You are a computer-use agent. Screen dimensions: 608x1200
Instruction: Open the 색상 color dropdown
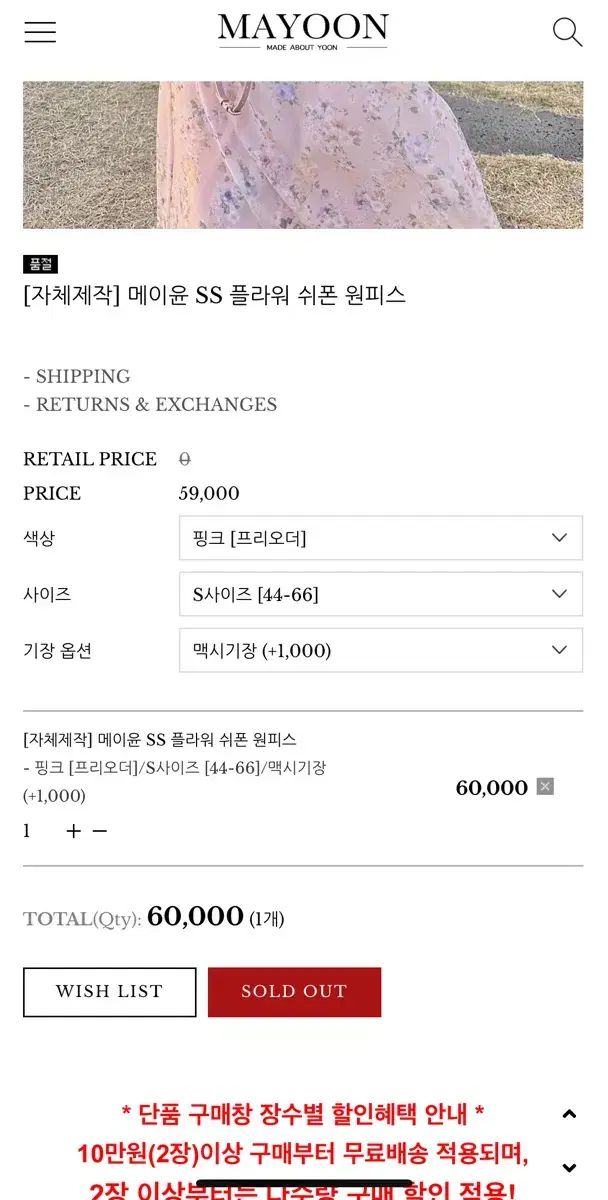click(380, 538)
